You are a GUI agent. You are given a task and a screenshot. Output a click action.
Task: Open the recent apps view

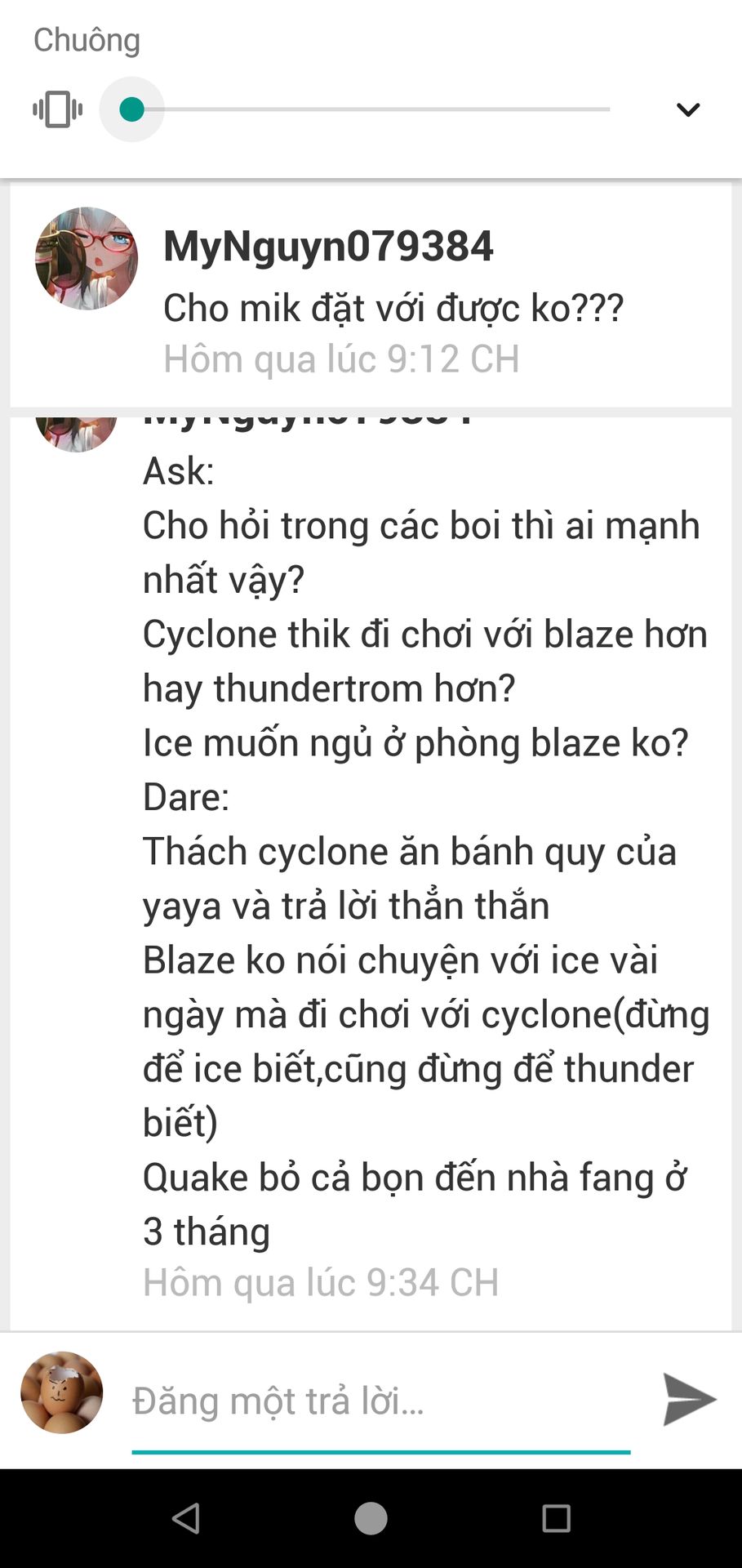pos(556,1518)
